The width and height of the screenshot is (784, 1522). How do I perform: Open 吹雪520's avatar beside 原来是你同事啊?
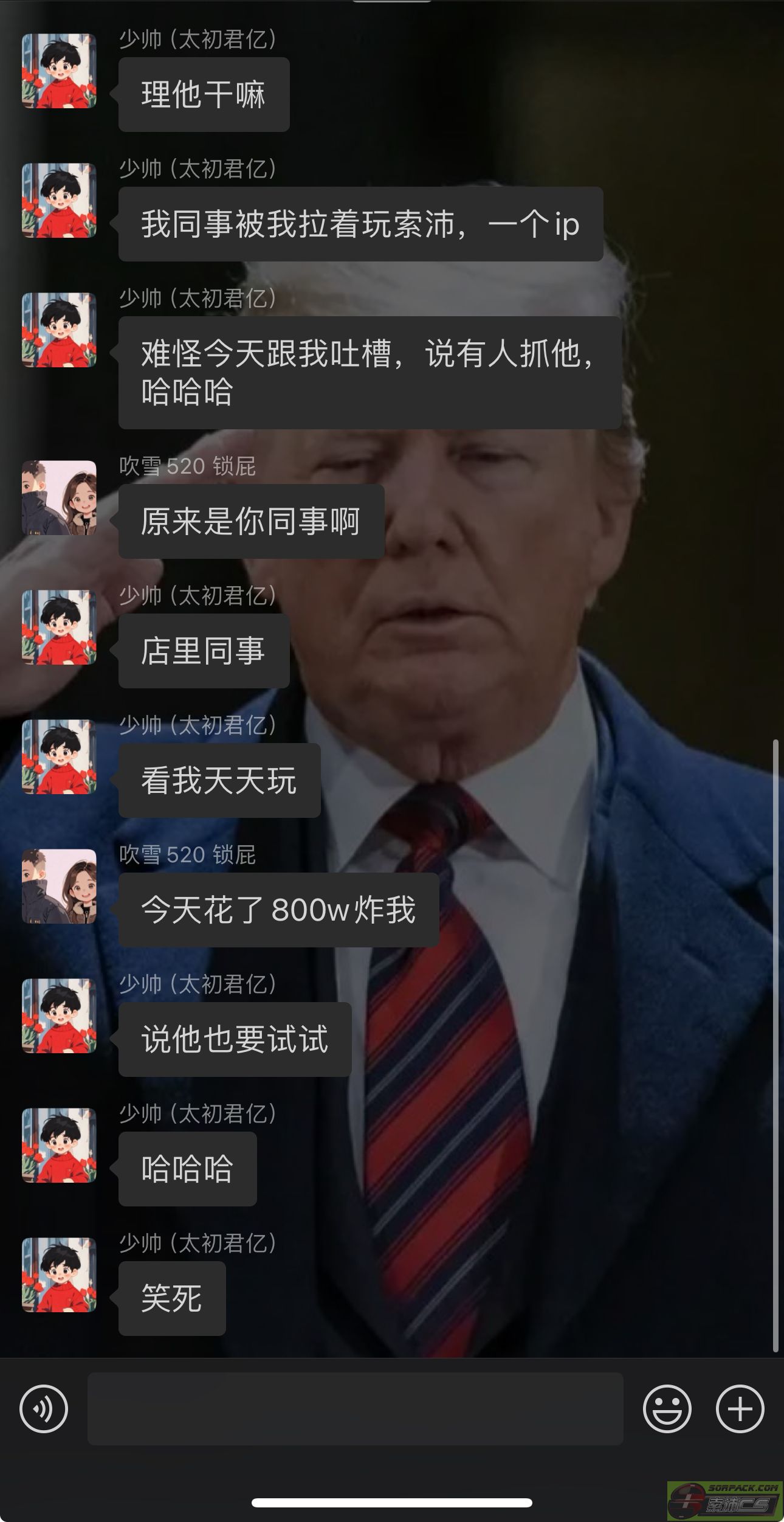click(59, 498)
